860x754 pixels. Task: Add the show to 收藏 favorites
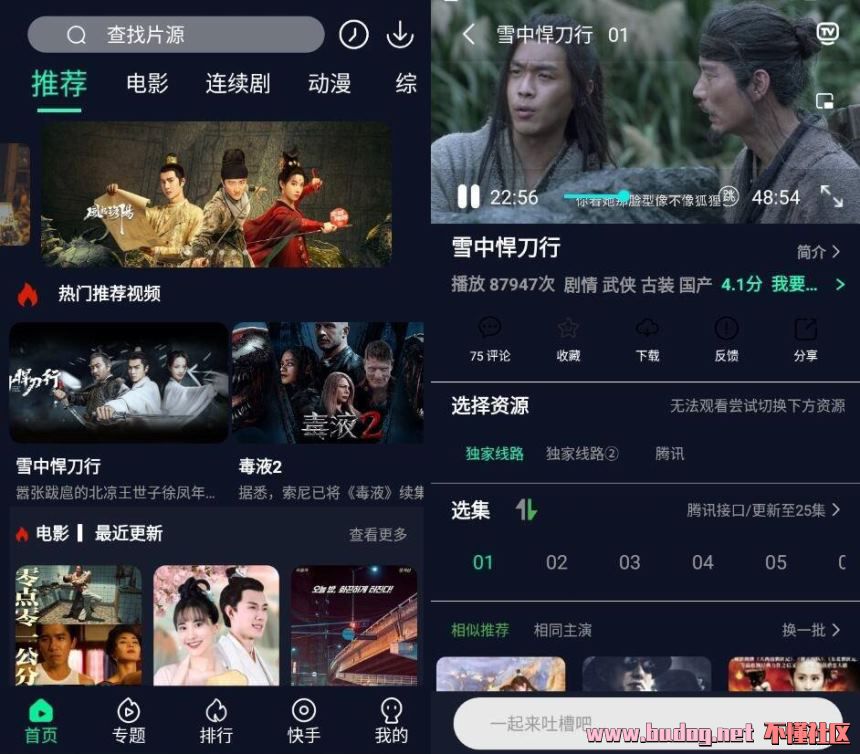tap(568, 339)
